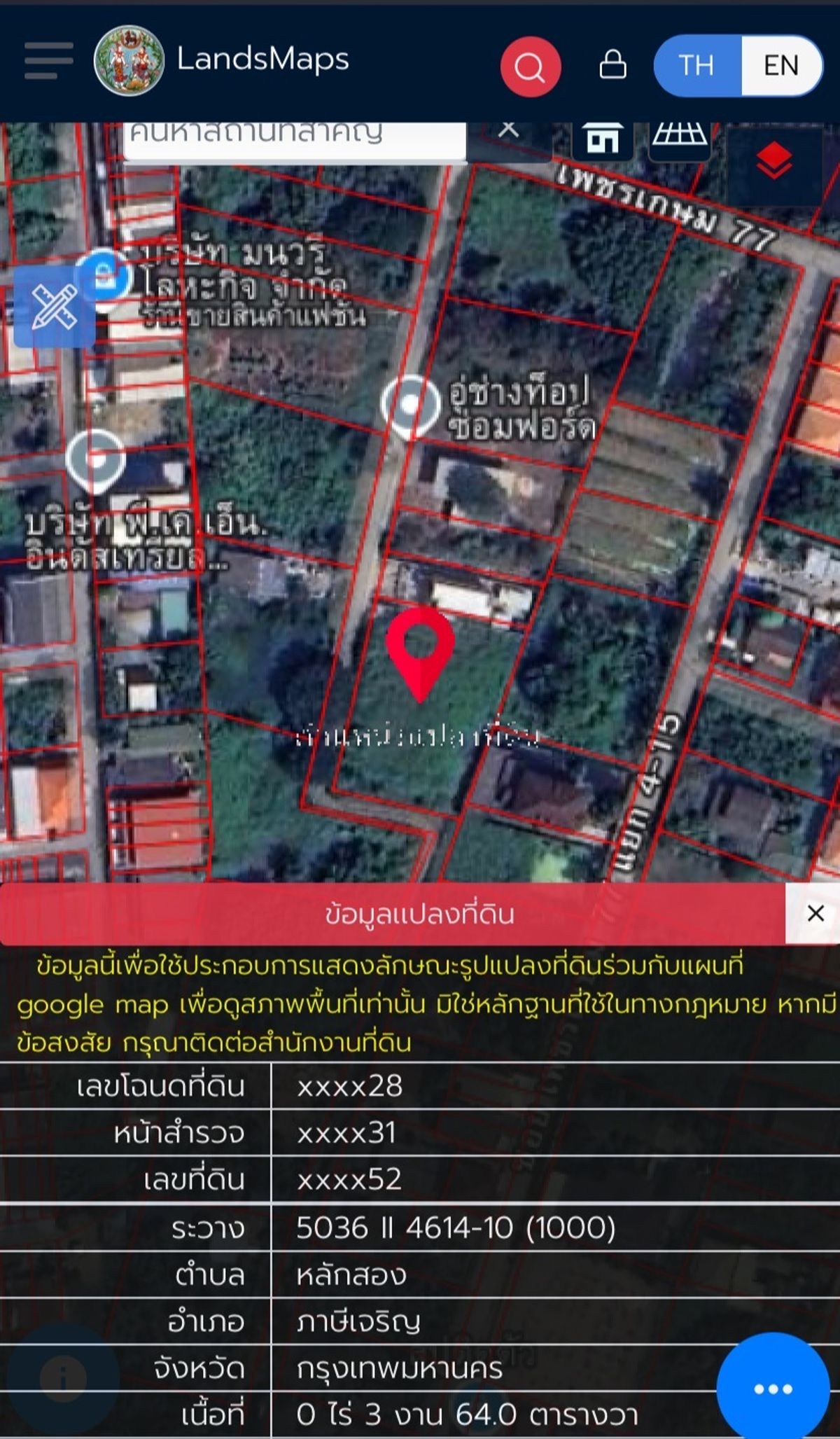Open the map layers button

coord(774,162)
